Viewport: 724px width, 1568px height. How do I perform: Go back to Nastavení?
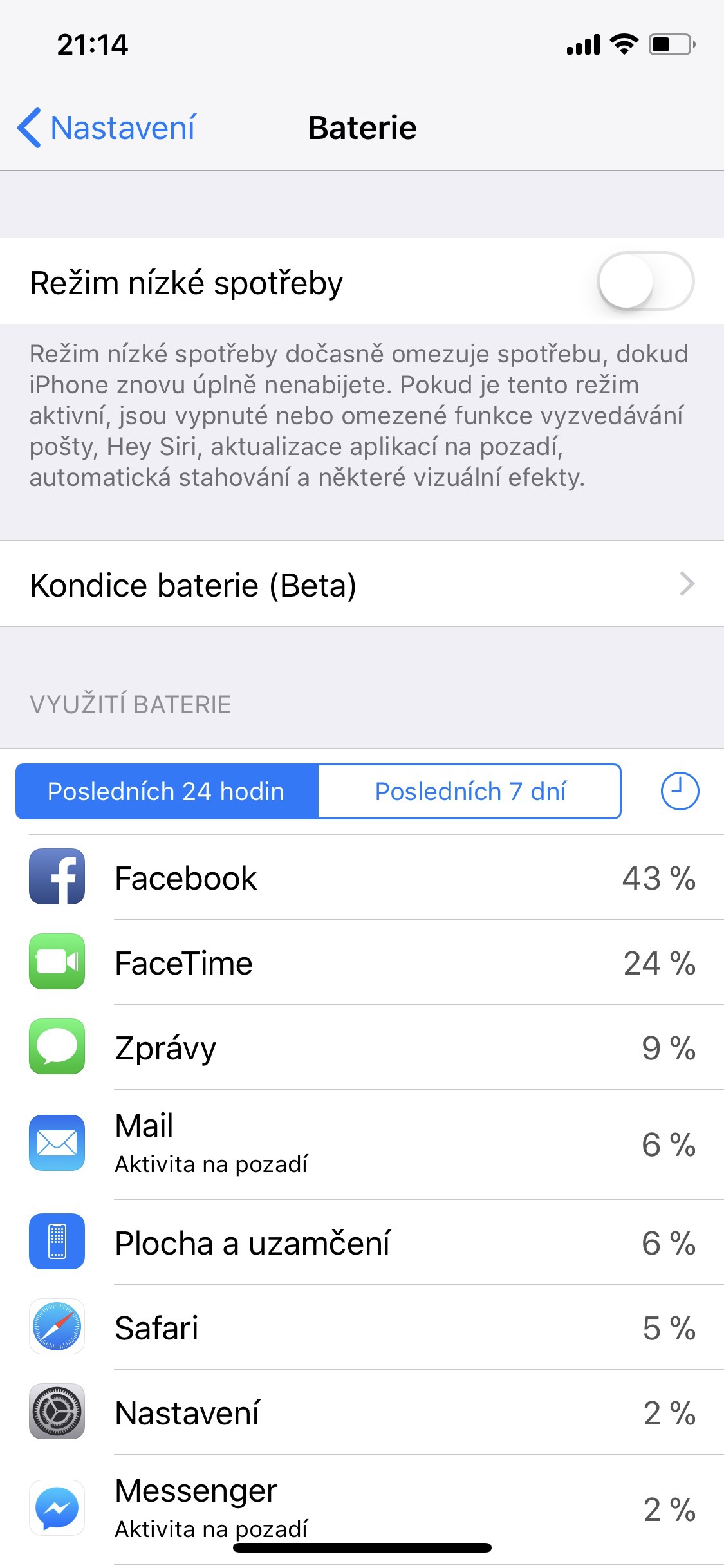[x=107, y=127]
